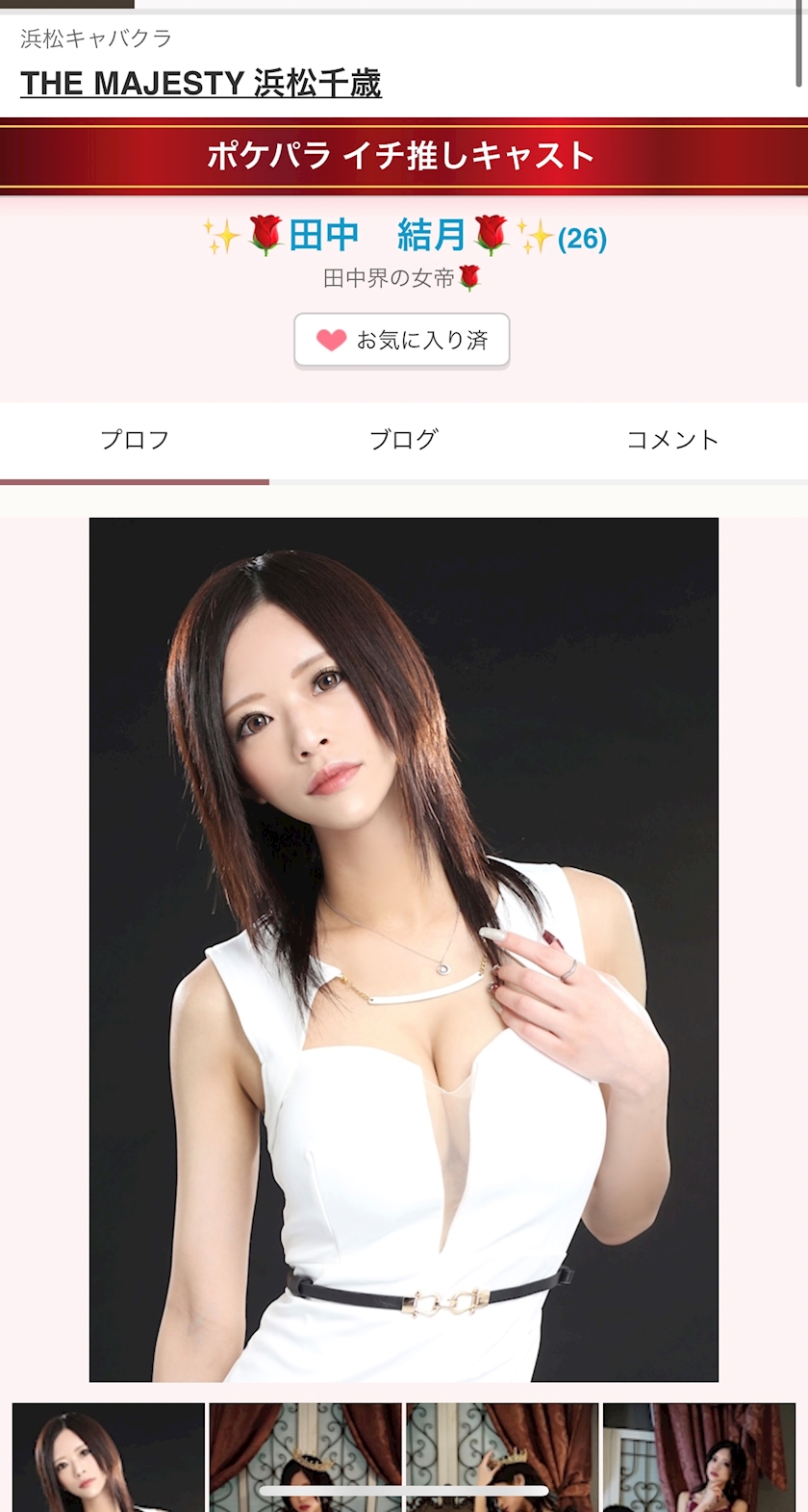Open THE MAJESTY 浜松千歳 shop link
Image resolution: width=808 pixels, height=1512 pixels.
(x=201, y=84)
